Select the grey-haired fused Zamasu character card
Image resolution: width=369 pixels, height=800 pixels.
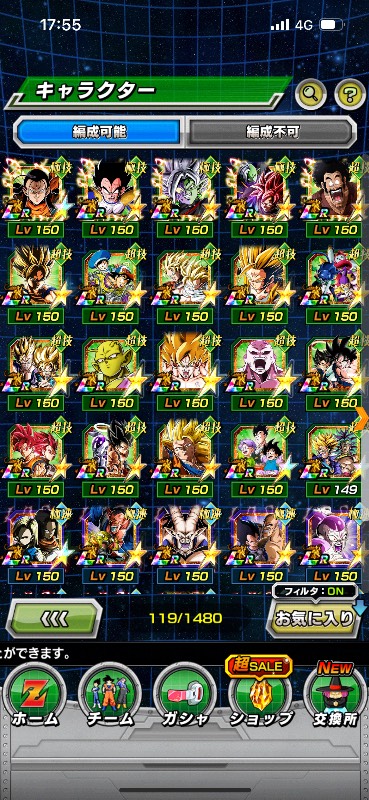[x=185, y=197]
